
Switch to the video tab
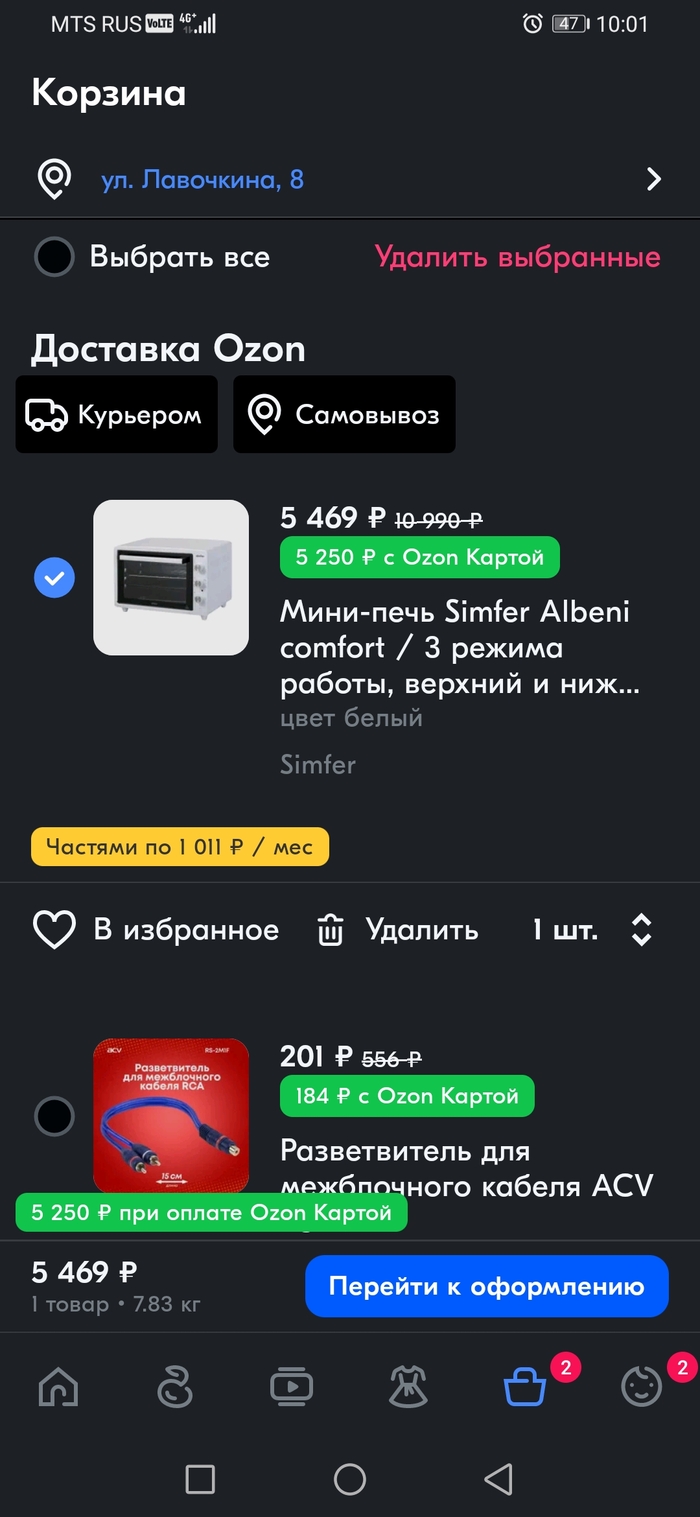click(x=291, y=1387)
